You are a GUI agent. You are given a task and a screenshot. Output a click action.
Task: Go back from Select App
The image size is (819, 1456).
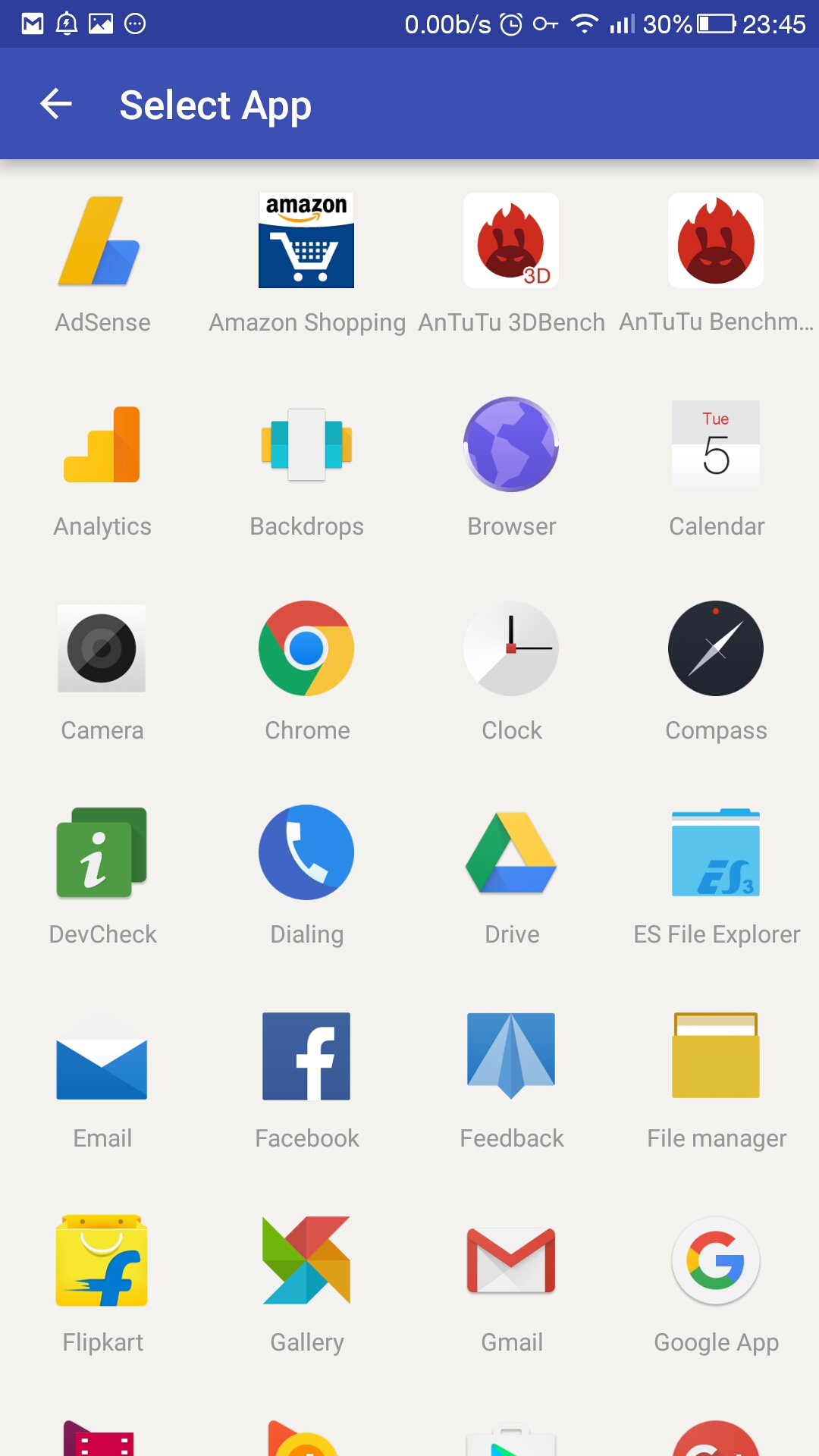tap(56, 104)
